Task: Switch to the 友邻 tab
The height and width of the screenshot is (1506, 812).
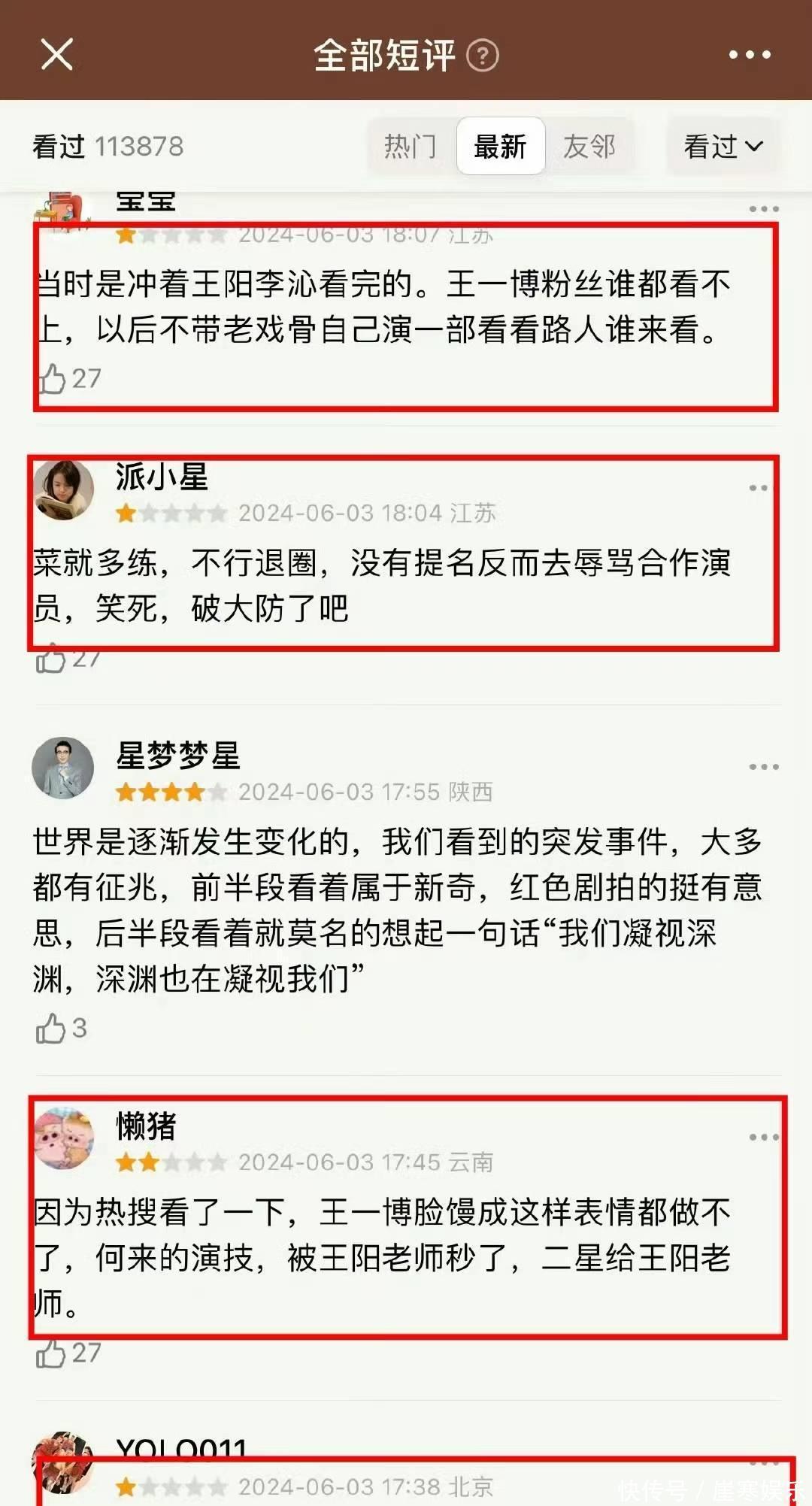Action: point(589,147)
